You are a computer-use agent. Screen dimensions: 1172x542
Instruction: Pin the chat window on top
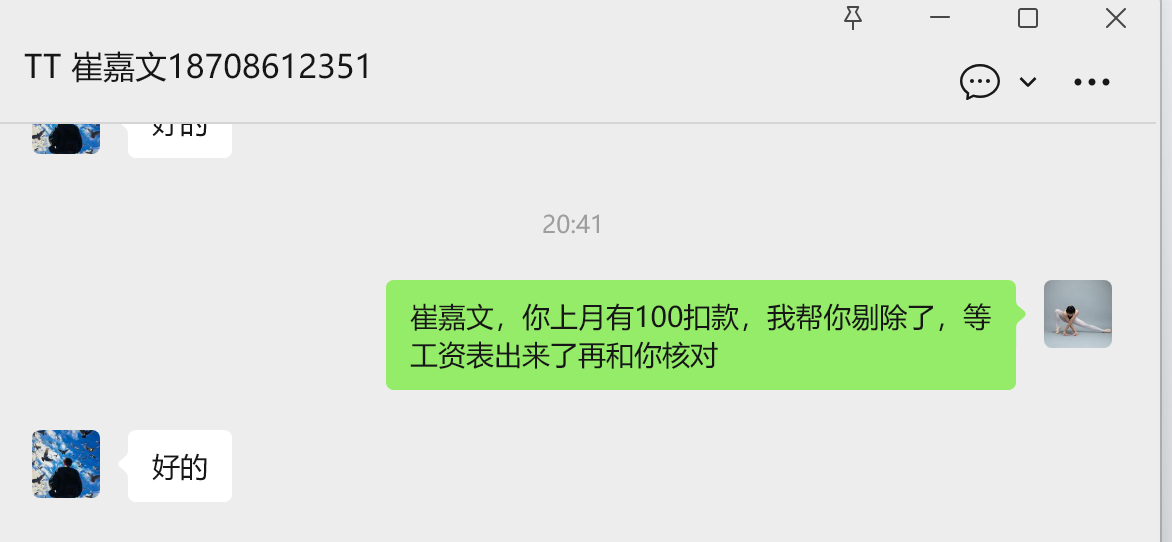[x=853, y=17]
